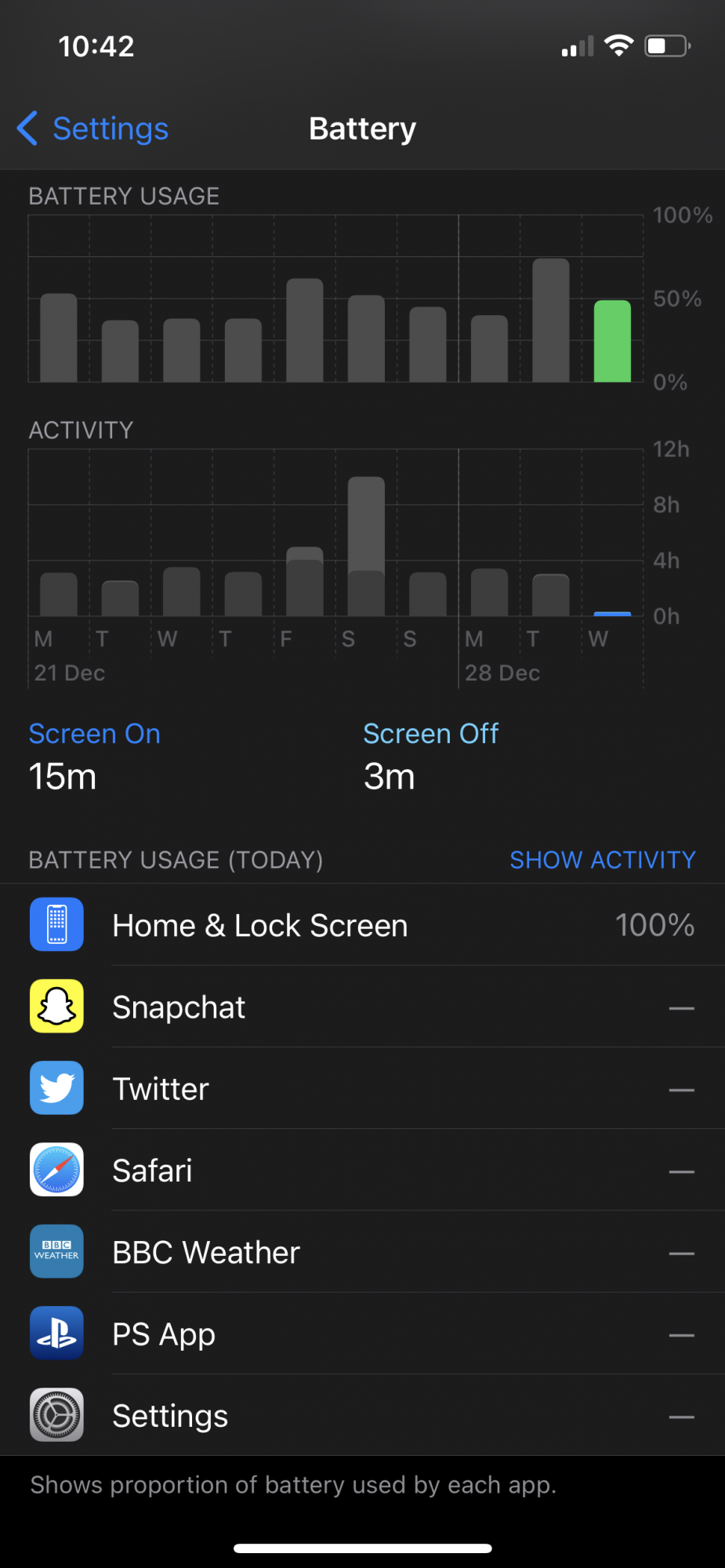Image resolution: width=725 pixels, height=1568 pixels.
Task: Open Snapchat battery usage row
Action: pos(362,1007)
